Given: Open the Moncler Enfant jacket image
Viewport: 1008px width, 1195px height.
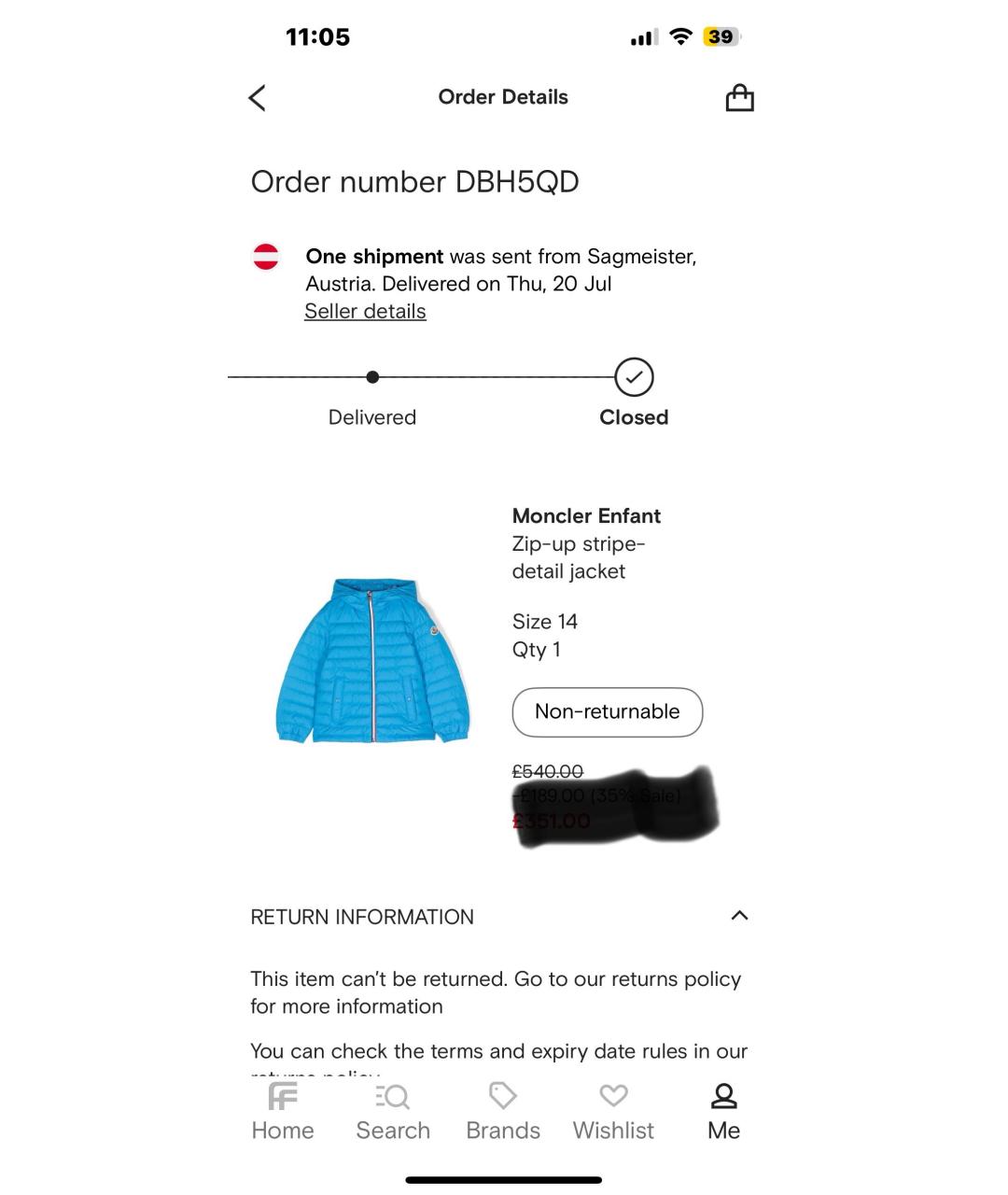Looking at the screenshot, I should point(373,660).
